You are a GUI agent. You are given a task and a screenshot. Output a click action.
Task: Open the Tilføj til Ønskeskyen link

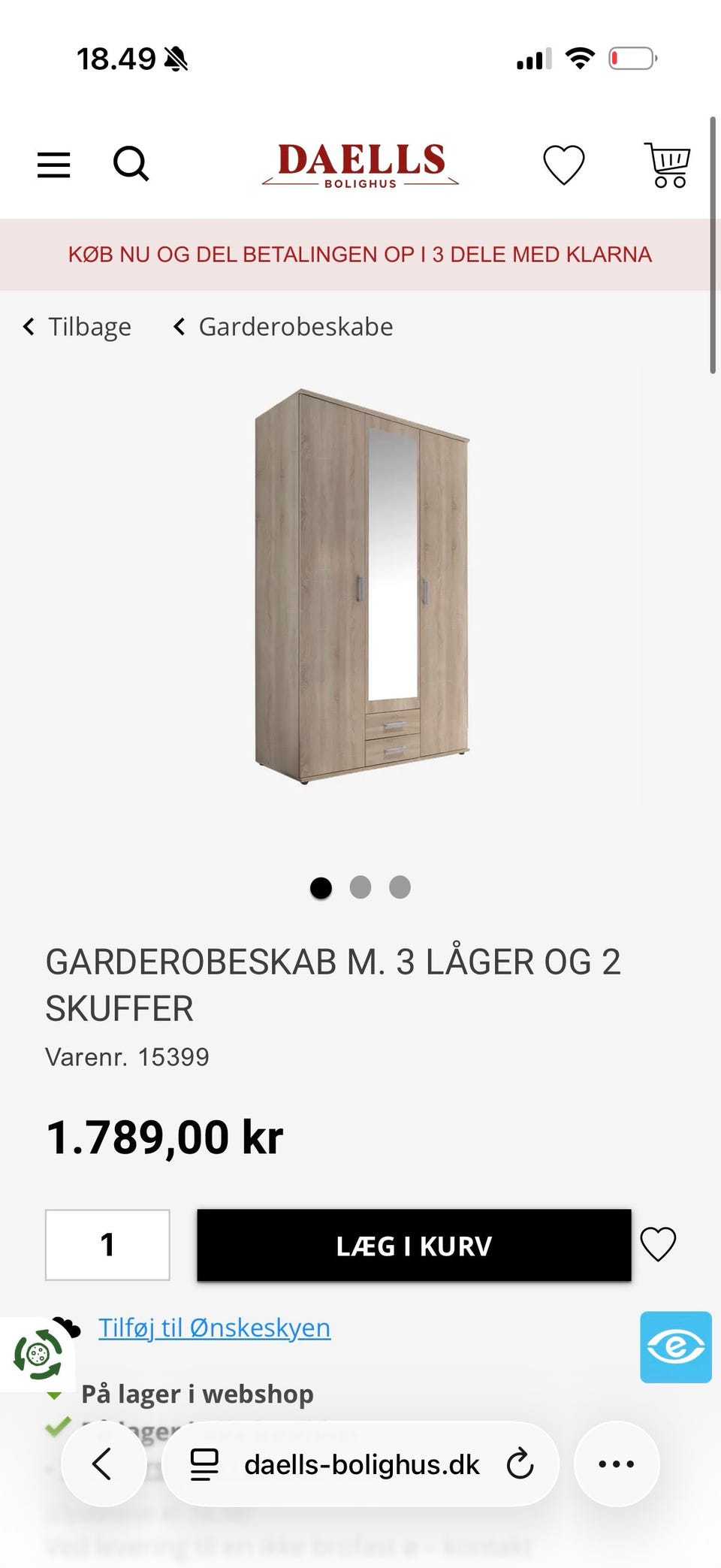(x=214, y=1327)
